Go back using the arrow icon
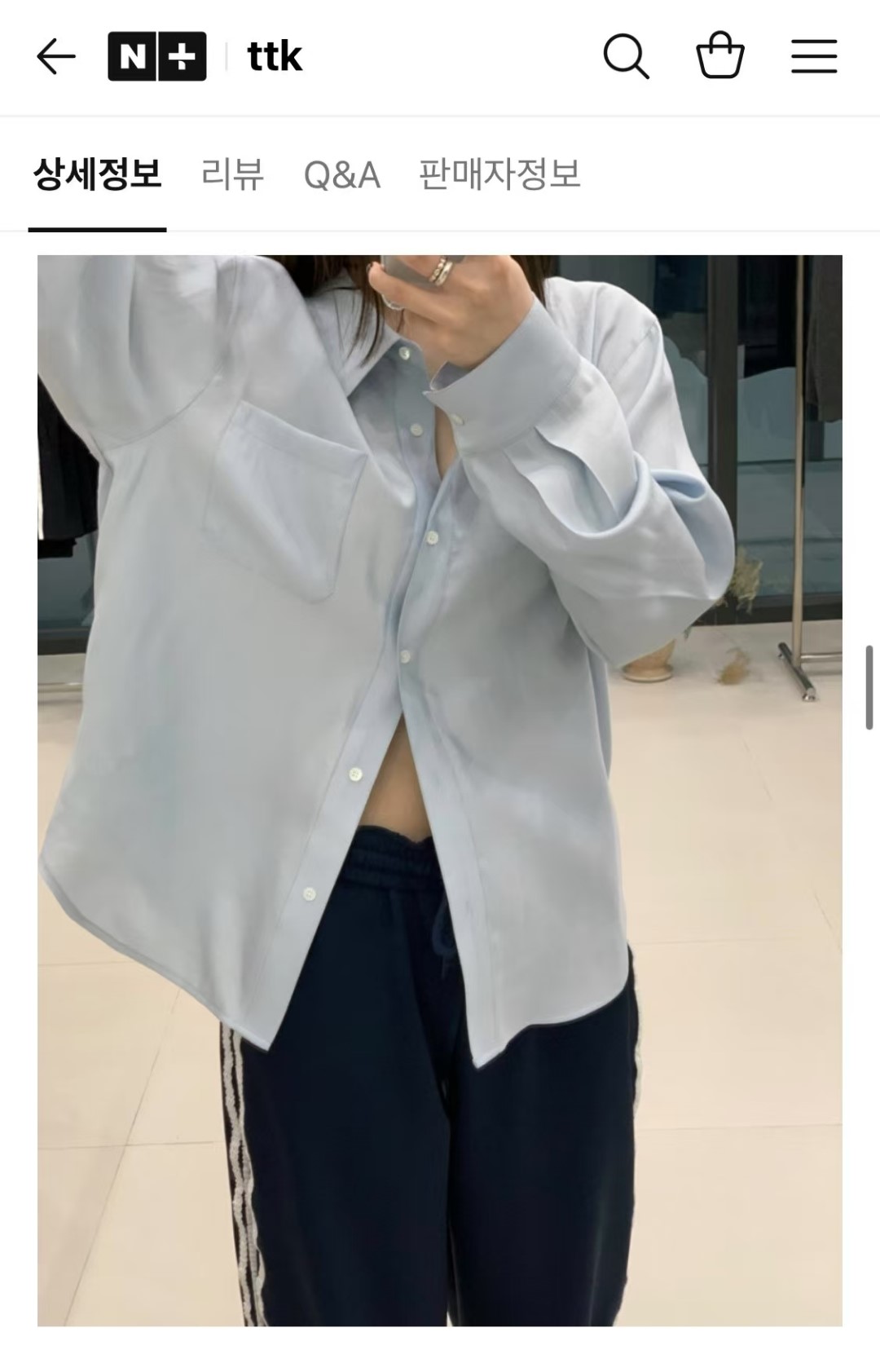 (55, 57)
